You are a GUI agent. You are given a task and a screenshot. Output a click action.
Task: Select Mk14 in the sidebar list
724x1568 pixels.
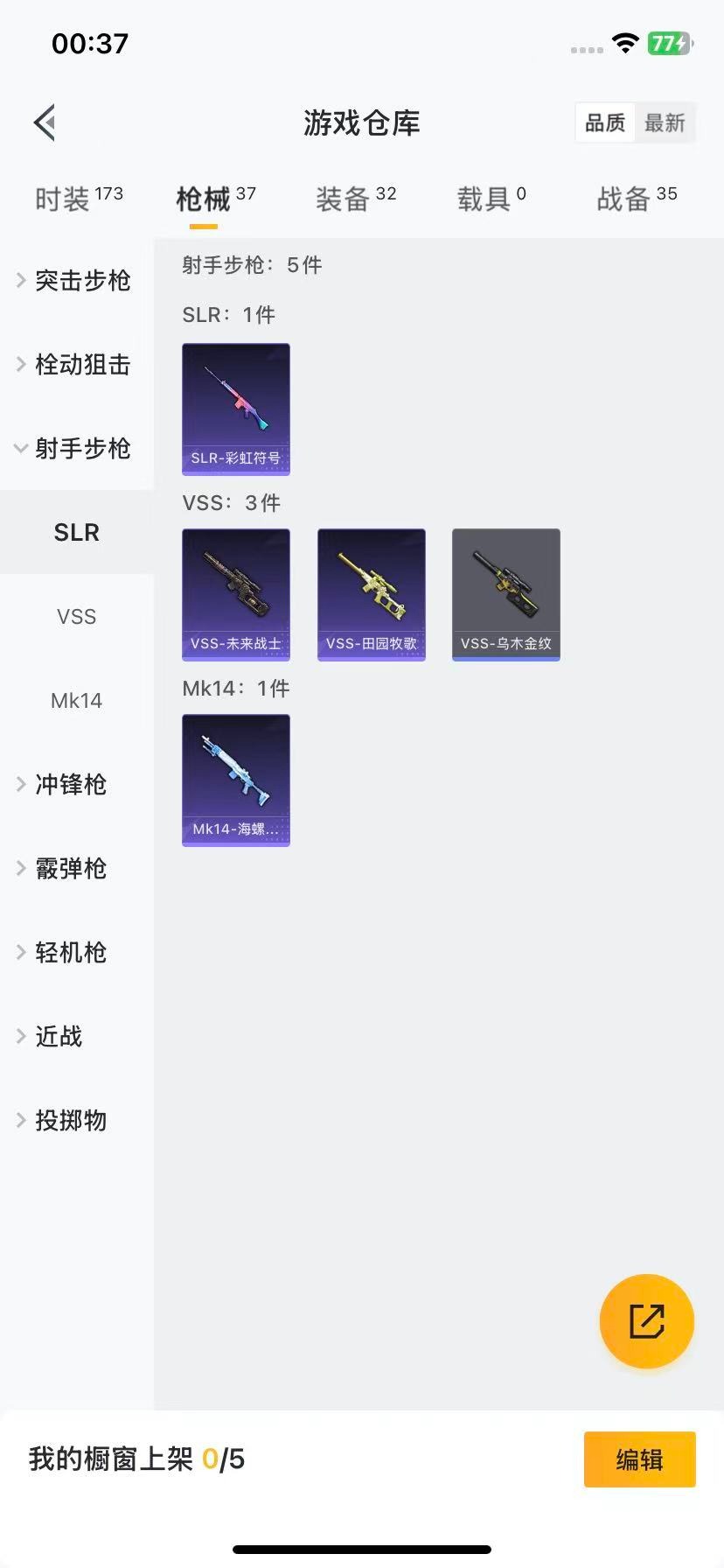[x=76, y=700]
